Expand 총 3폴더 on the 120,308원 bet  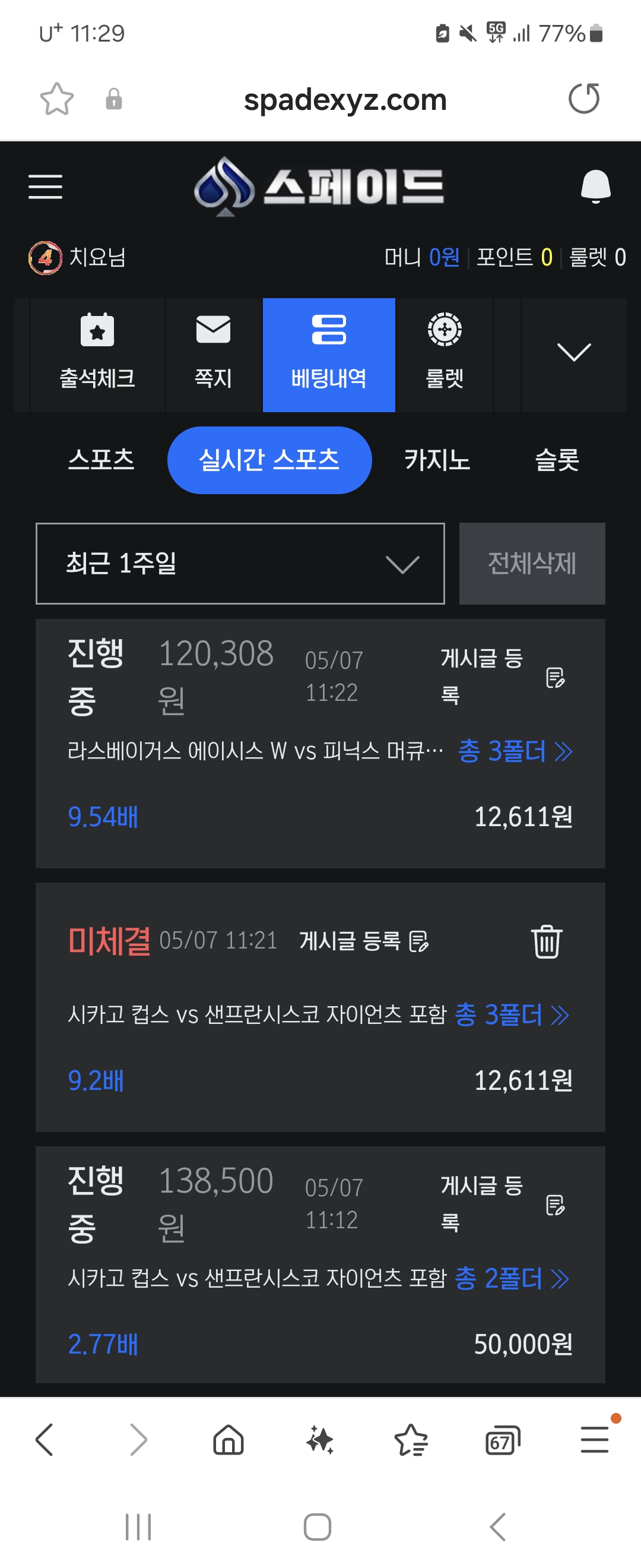pos(515,751)
